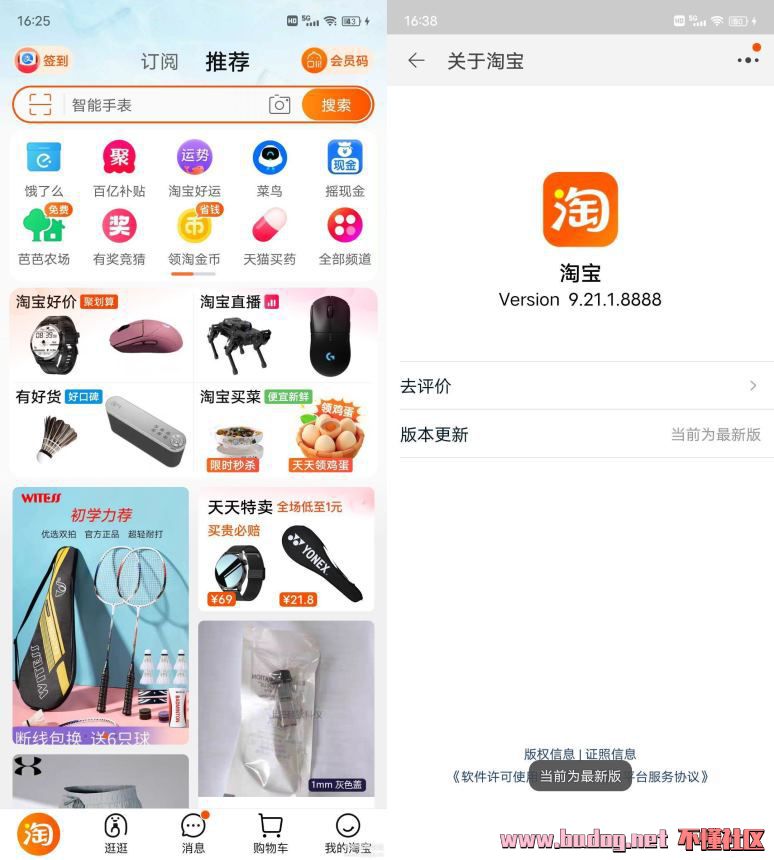The image size is (774, 860).
Task: Open the 淘宝买菜 card
Action: coord(285,430)
